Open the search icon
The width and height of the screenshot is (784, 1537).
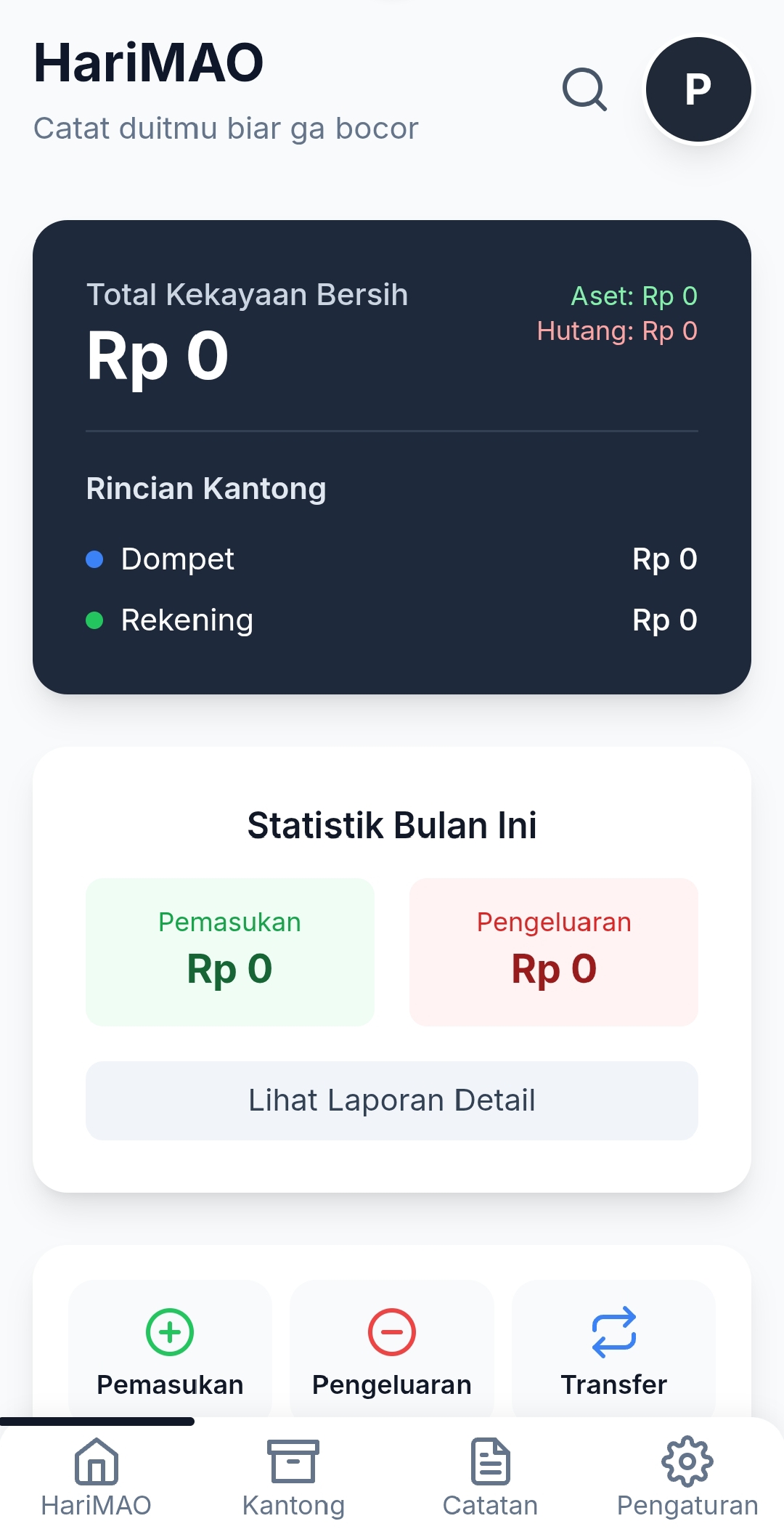click(584, 89)
